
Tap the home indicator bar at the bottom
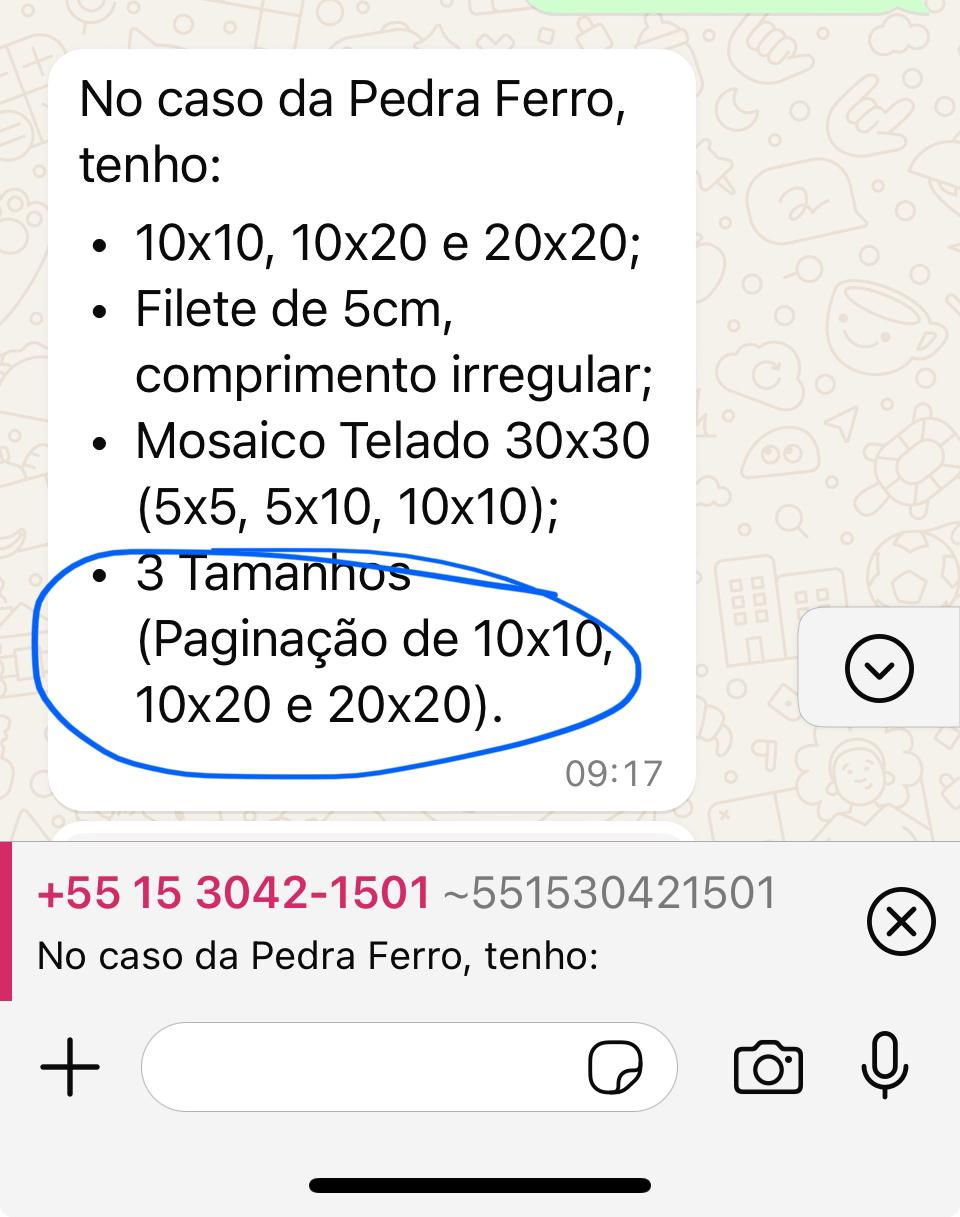pyautogui.click(x=479, y=1184)
